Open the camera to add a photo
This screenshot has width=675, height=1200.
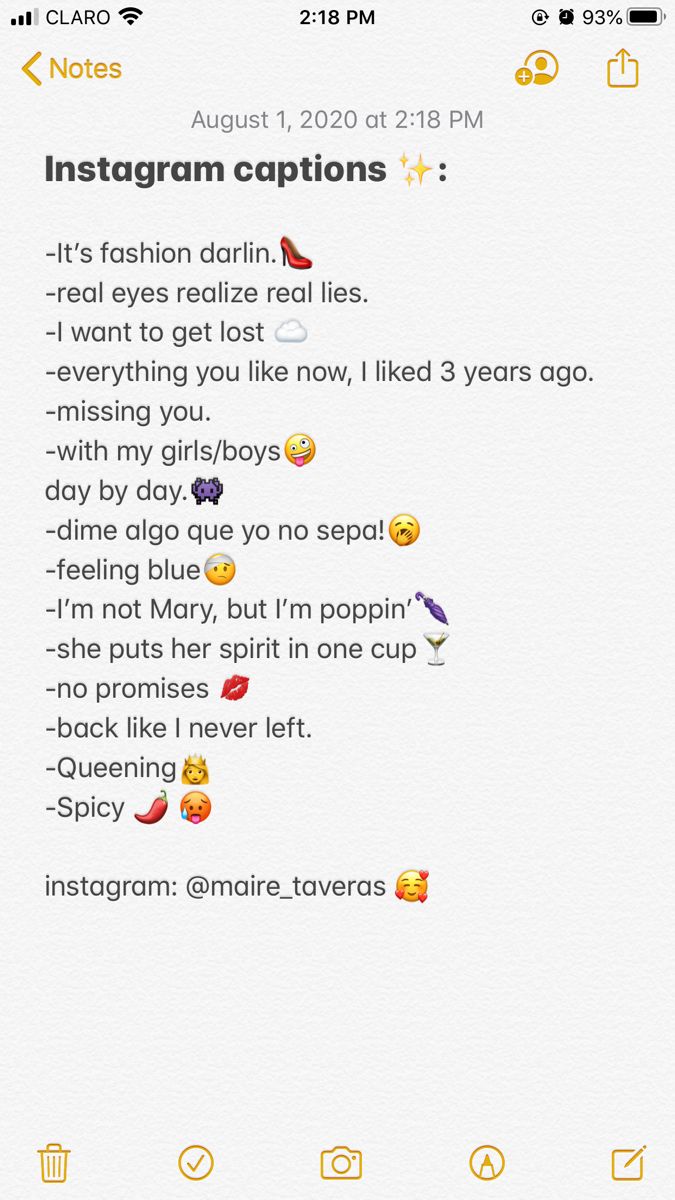tap(341, 1163)
